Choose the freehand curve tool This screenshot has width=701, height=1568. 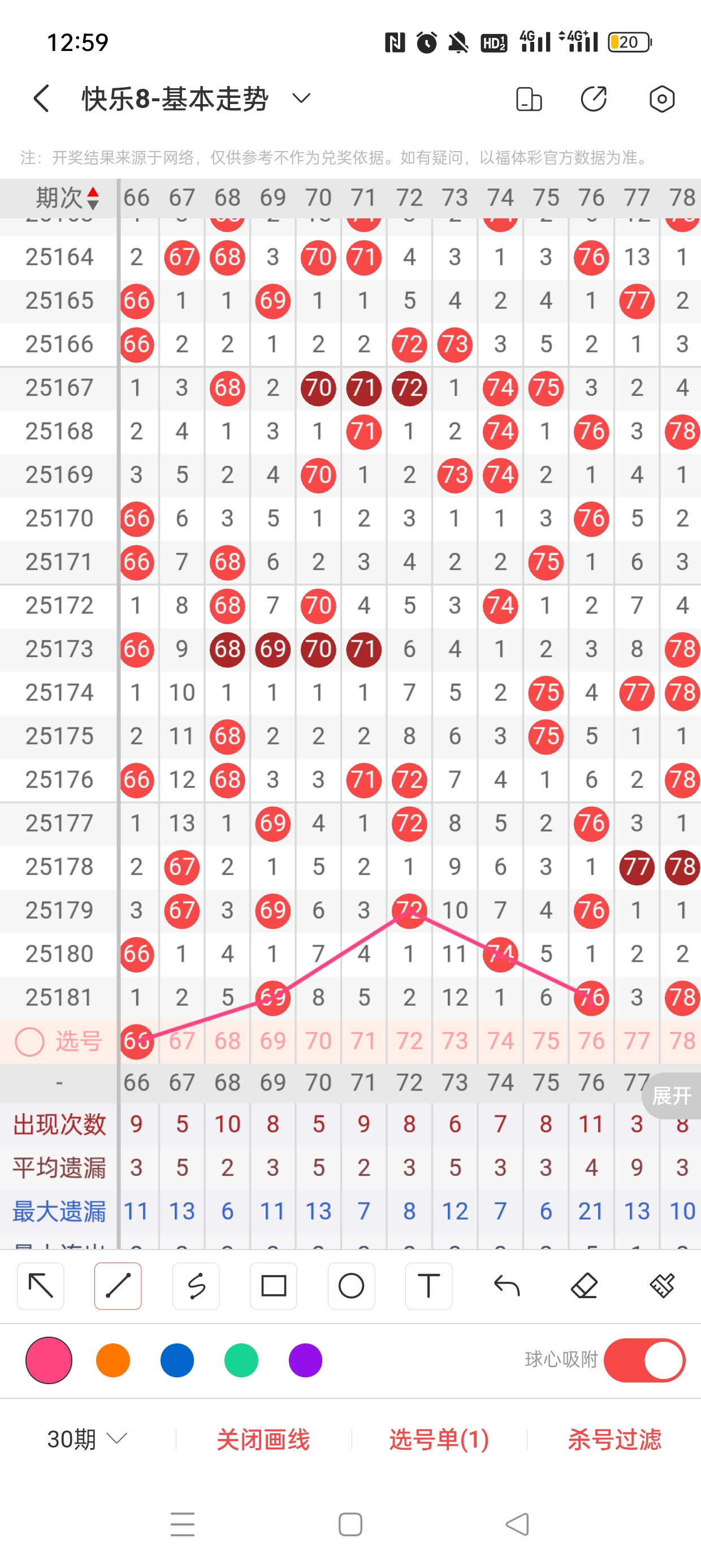[196, 1286]
